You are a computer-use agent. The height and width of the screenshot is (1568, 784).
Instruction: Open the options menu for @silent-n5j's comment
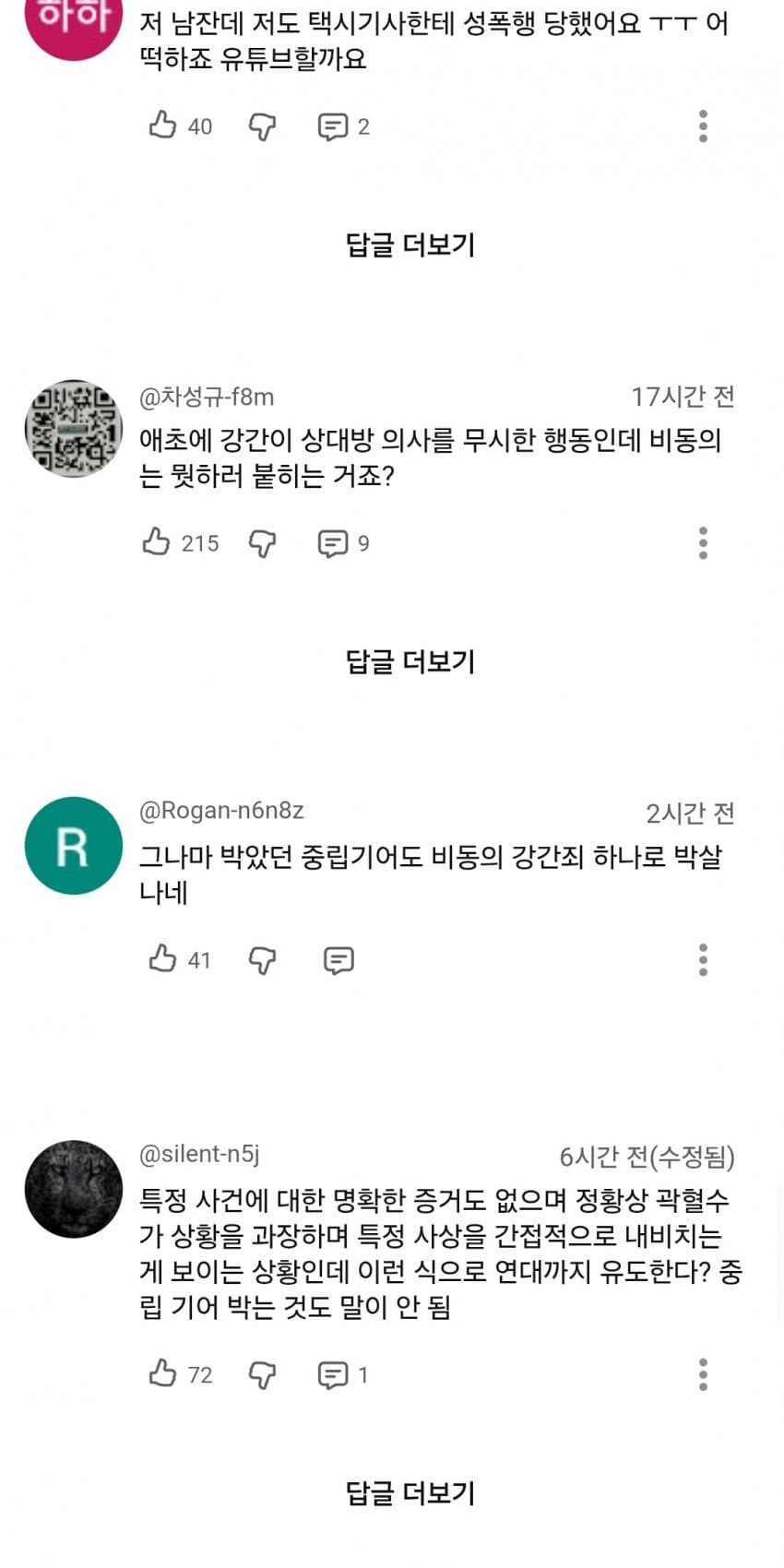click(x=703, y=1375)
